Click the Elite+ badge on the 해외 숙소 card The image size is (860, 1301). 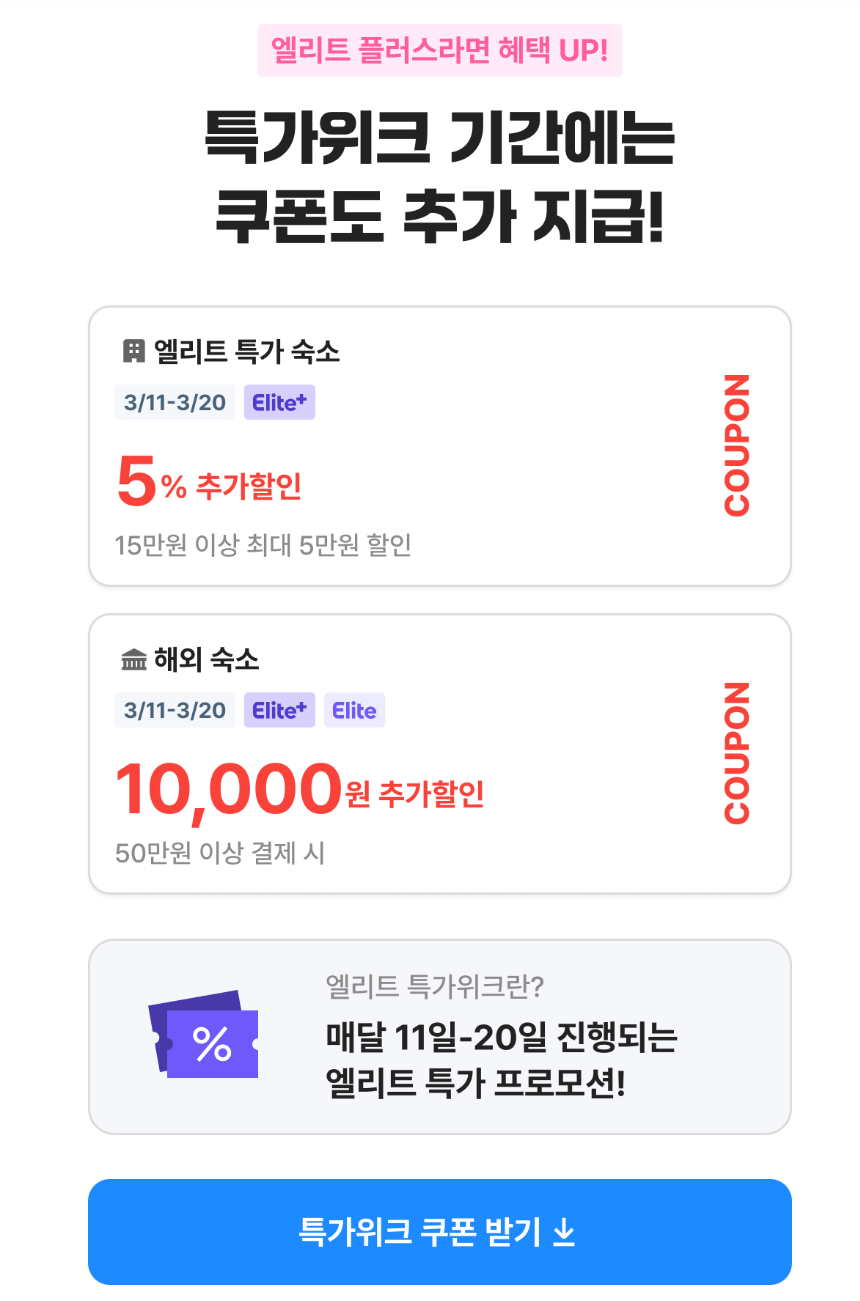tap(279, 710)
